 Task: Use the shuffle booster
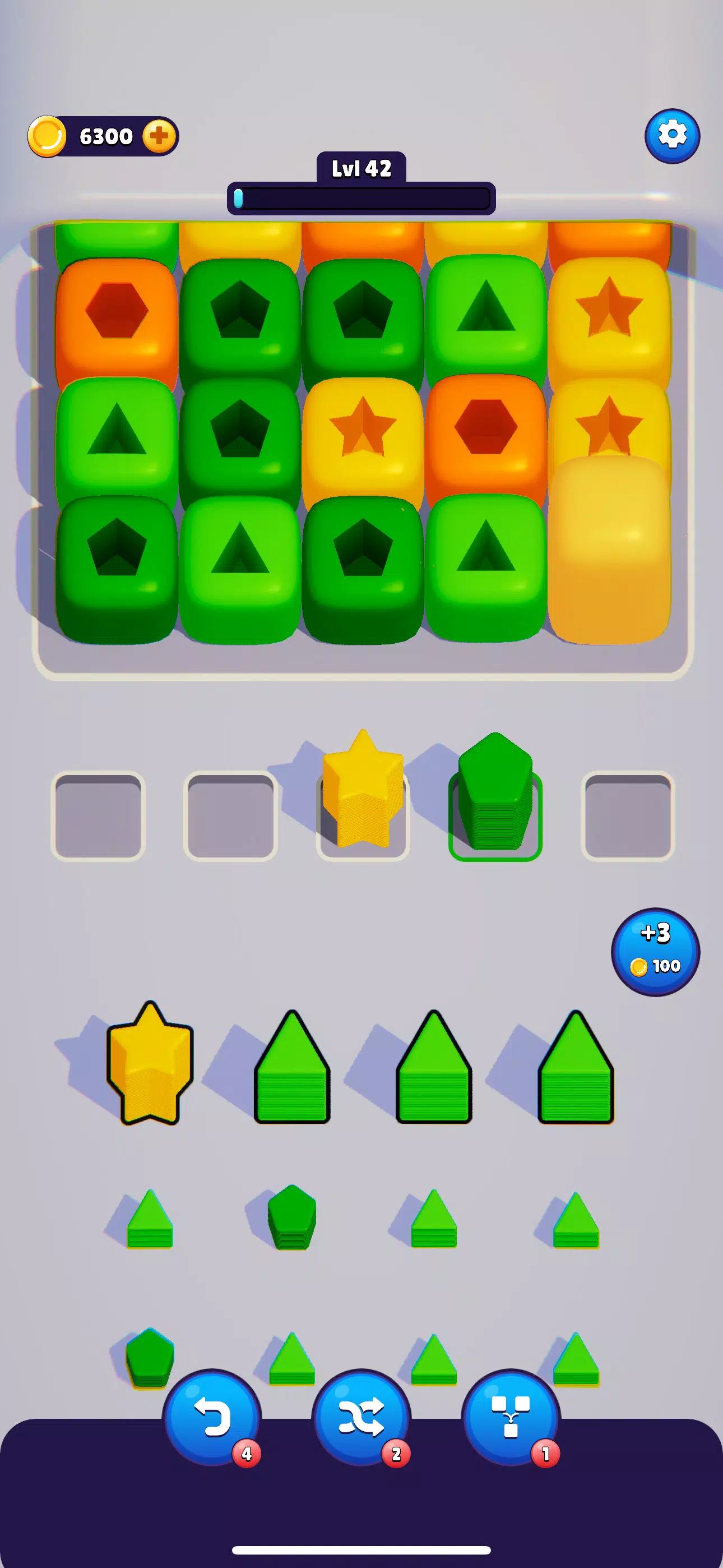coord(361,1418)
